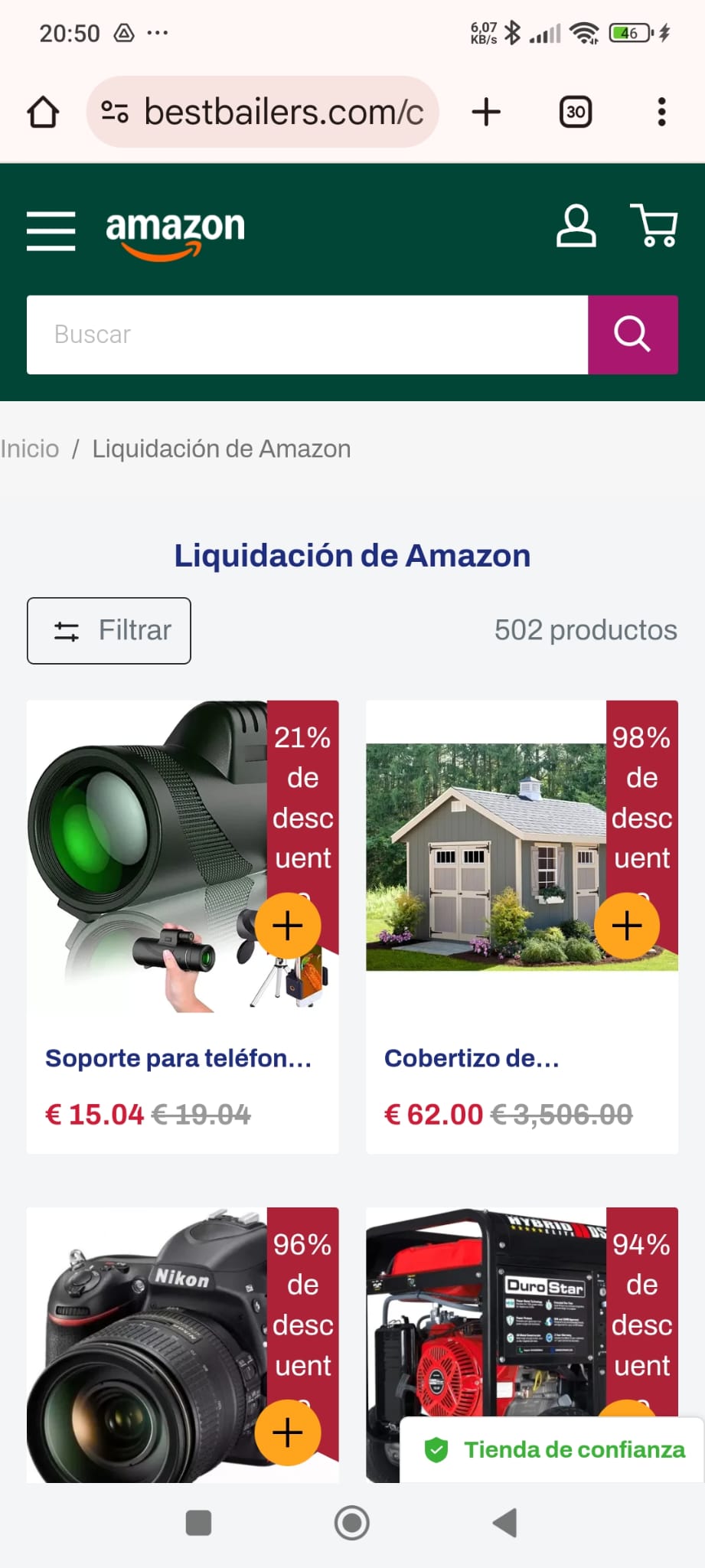This screenshot has height=1568, width=705.
Task: Add the Soporte para teléfon... item with plus
Action: tap(287, 926)
